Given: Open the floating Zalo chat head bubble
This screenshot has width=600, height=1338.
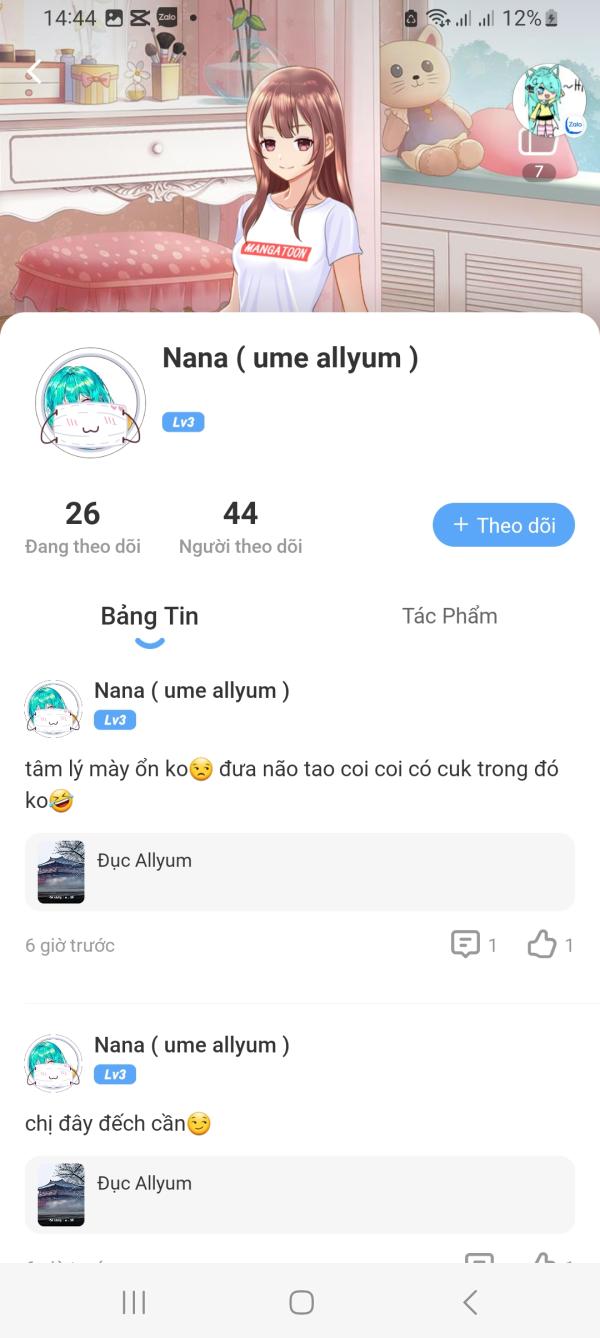Looking at the screenshot, I should tap(549, 100).
